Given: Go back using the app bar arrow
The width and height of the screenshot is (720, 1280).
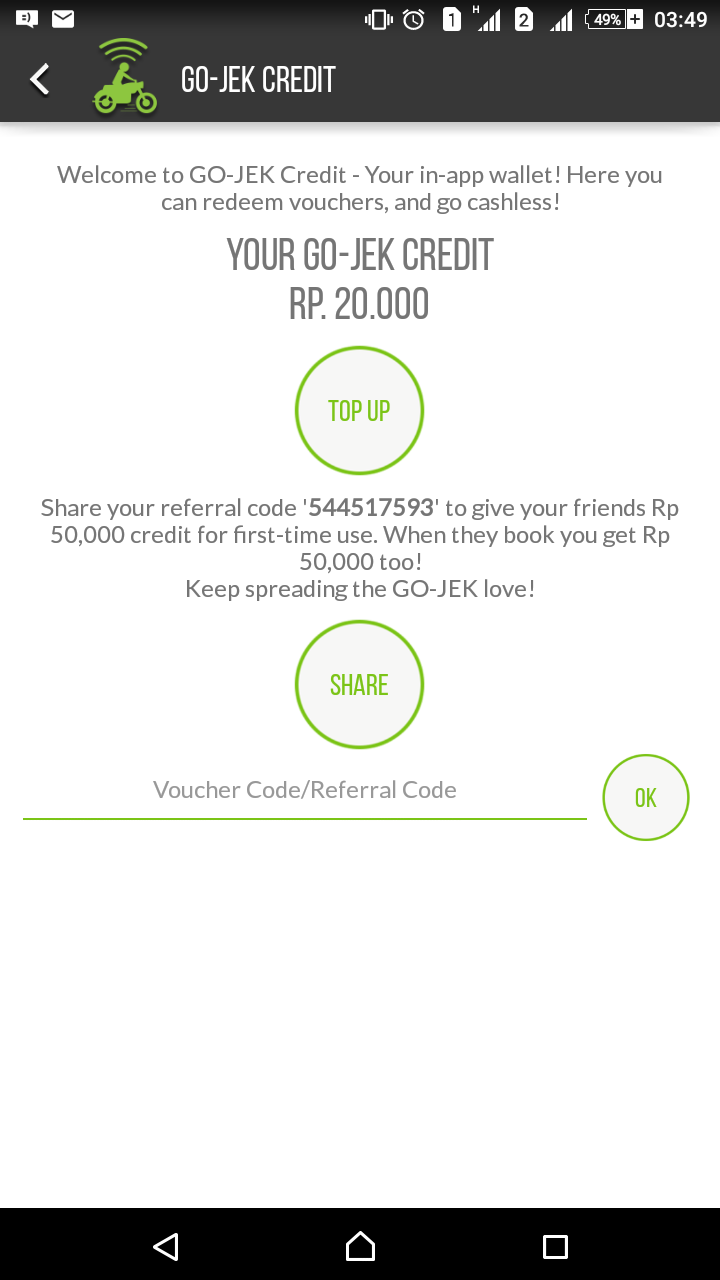Looking at the screenshot, I should pos(39,80).
